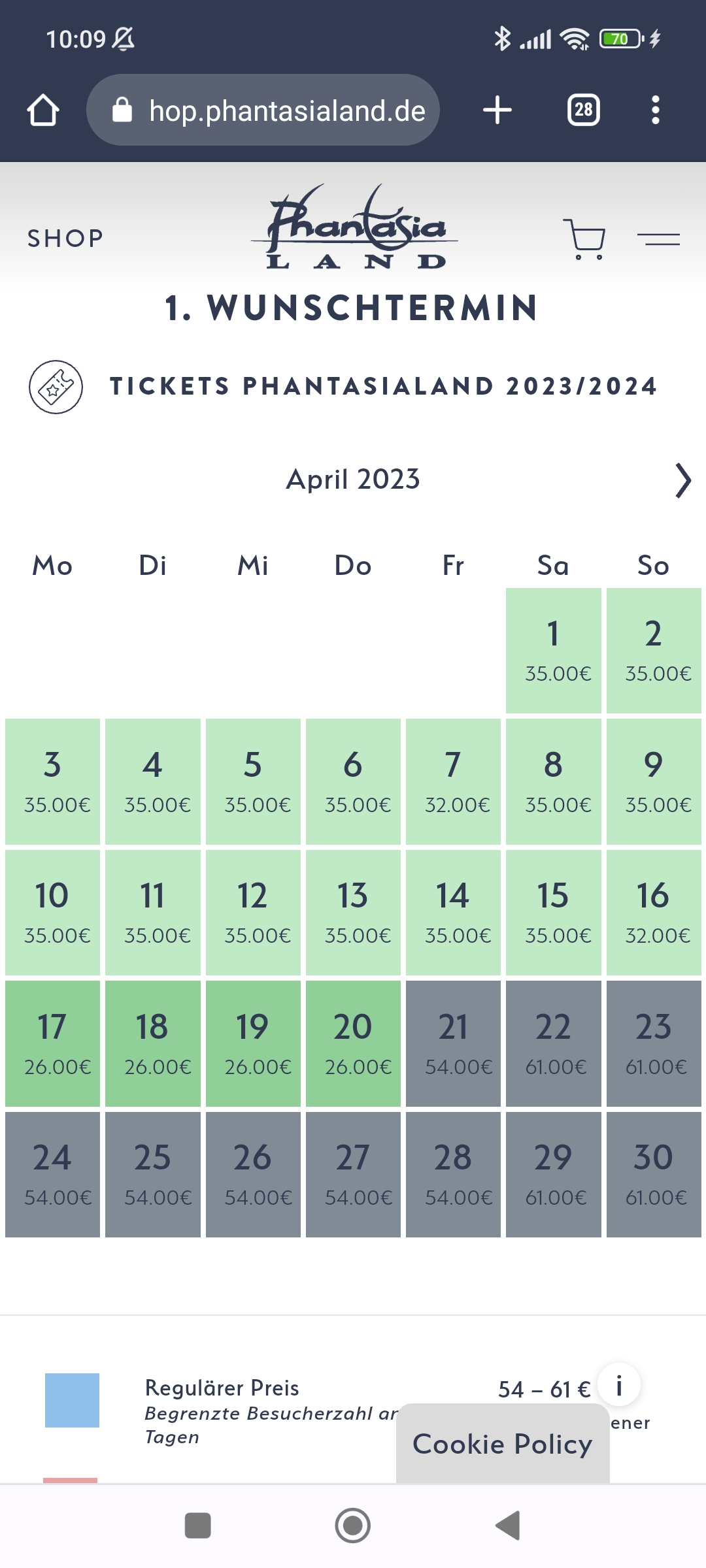This screenshot has height=1568, width=706.
Task: Open the info icon for regular price
Action: (x=619, y=1384)
